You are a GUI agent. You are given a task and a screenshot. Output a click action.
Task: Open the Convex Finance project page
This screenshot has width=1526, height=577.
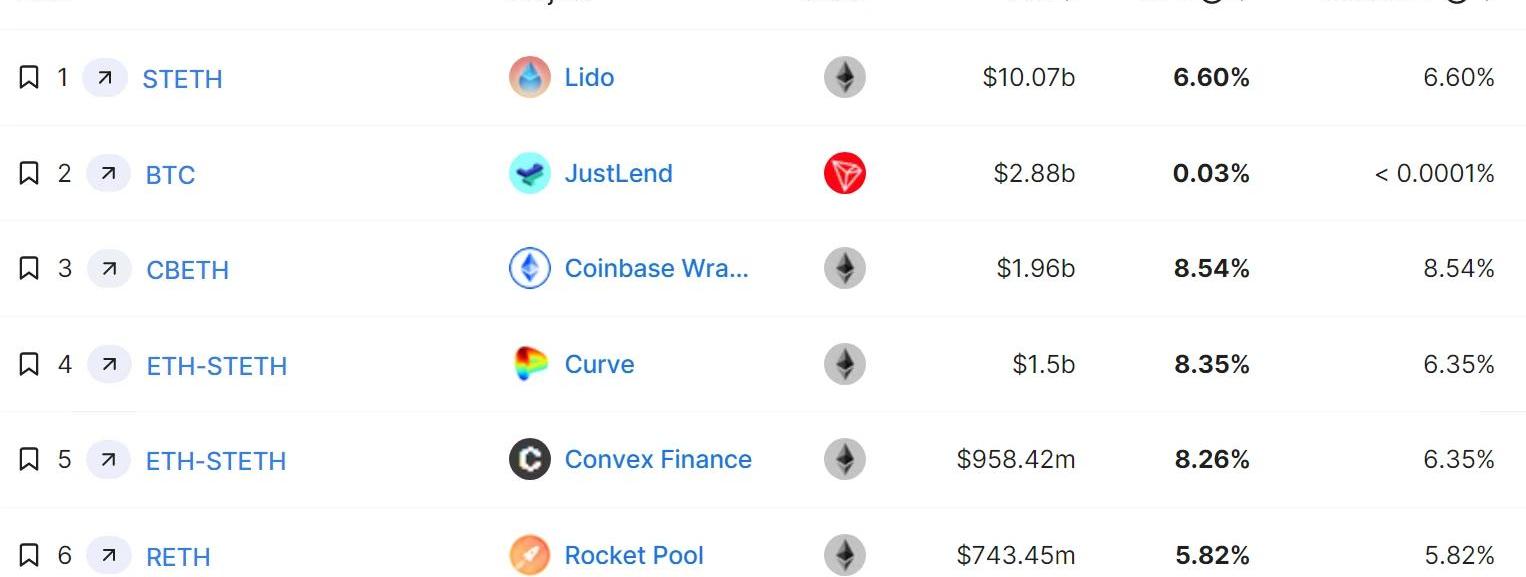(x=657, y=459)
